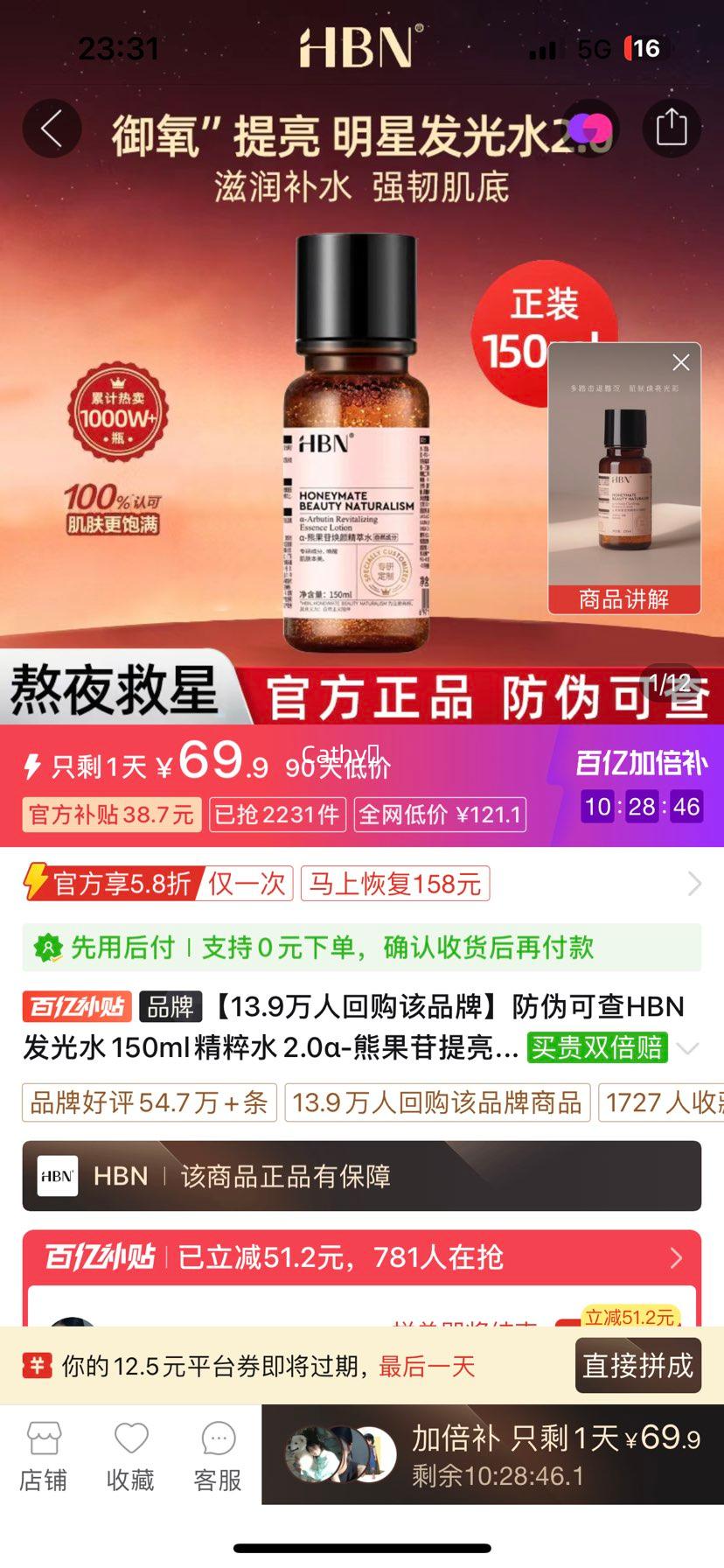Image resolution: width=724 pixels, height=1568 pixels.
Task: Close the floating product video overlay
Action: click(x=680, y=361)
